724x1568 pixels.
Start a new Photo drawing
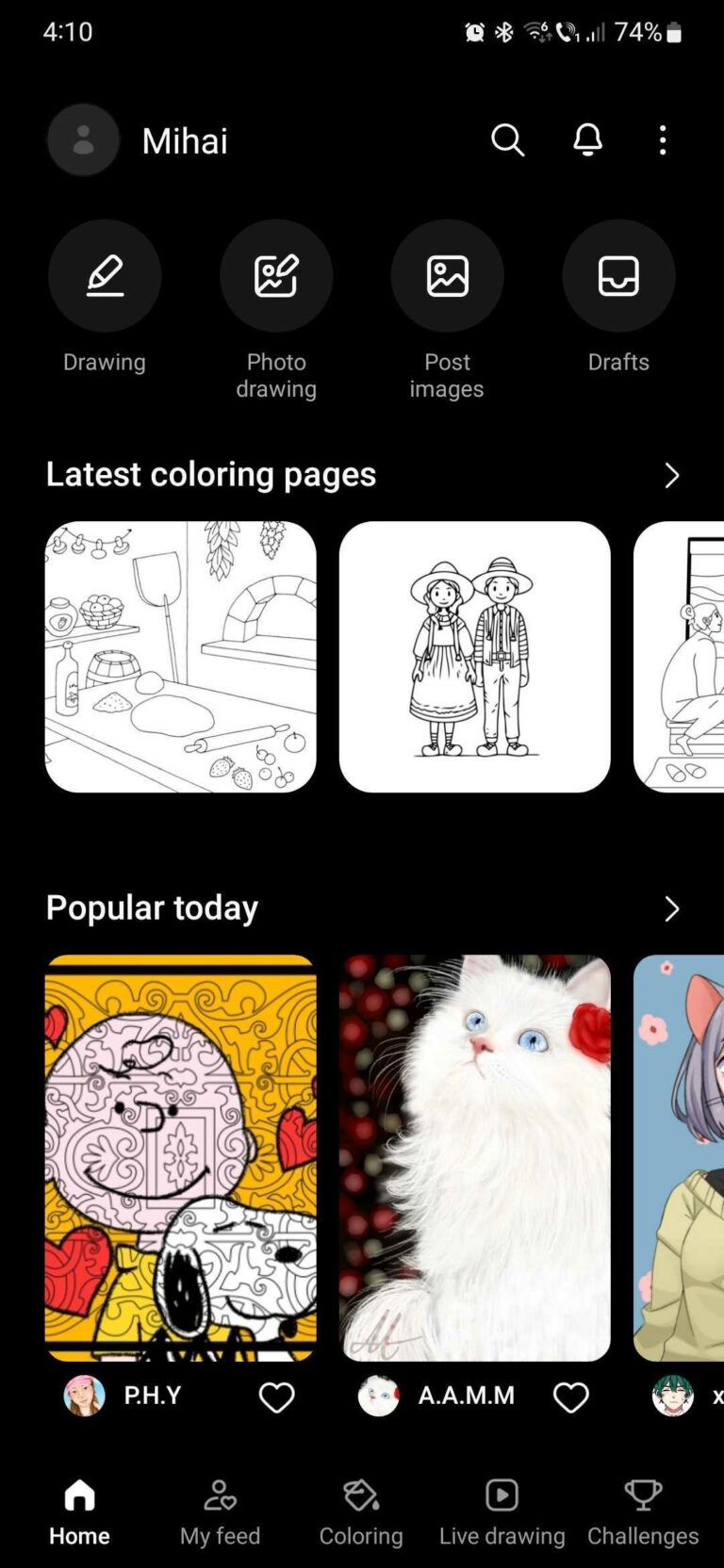(x=276, y=275)
